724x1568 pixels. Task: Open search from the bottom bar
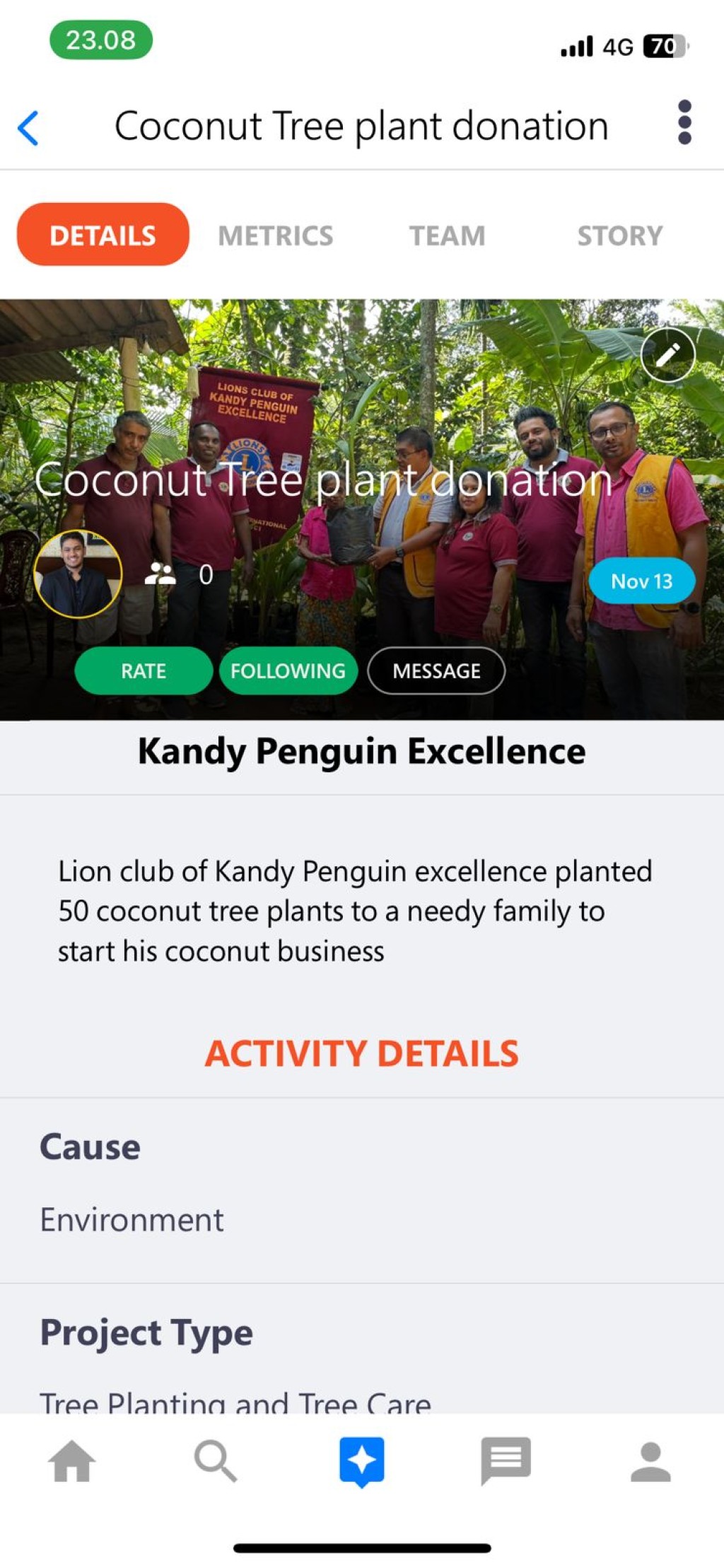[x=216, y=1460]
